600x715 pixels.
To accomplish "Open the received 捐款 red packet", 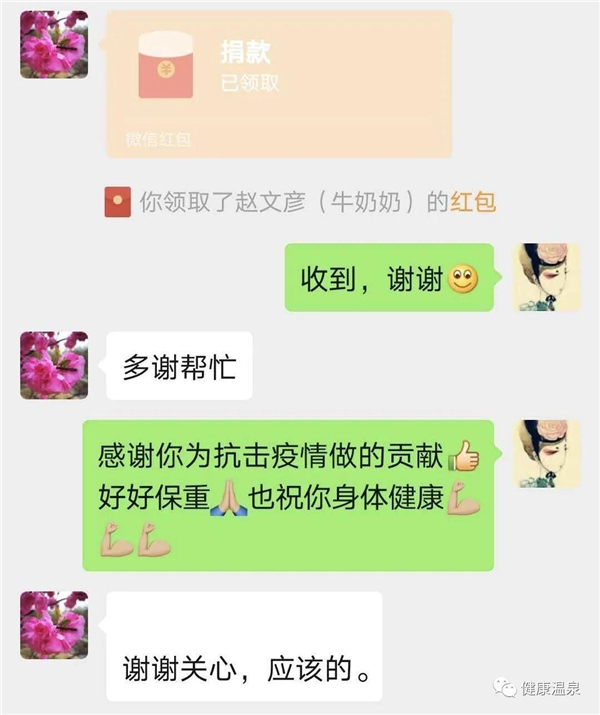I will coord(278,83).
